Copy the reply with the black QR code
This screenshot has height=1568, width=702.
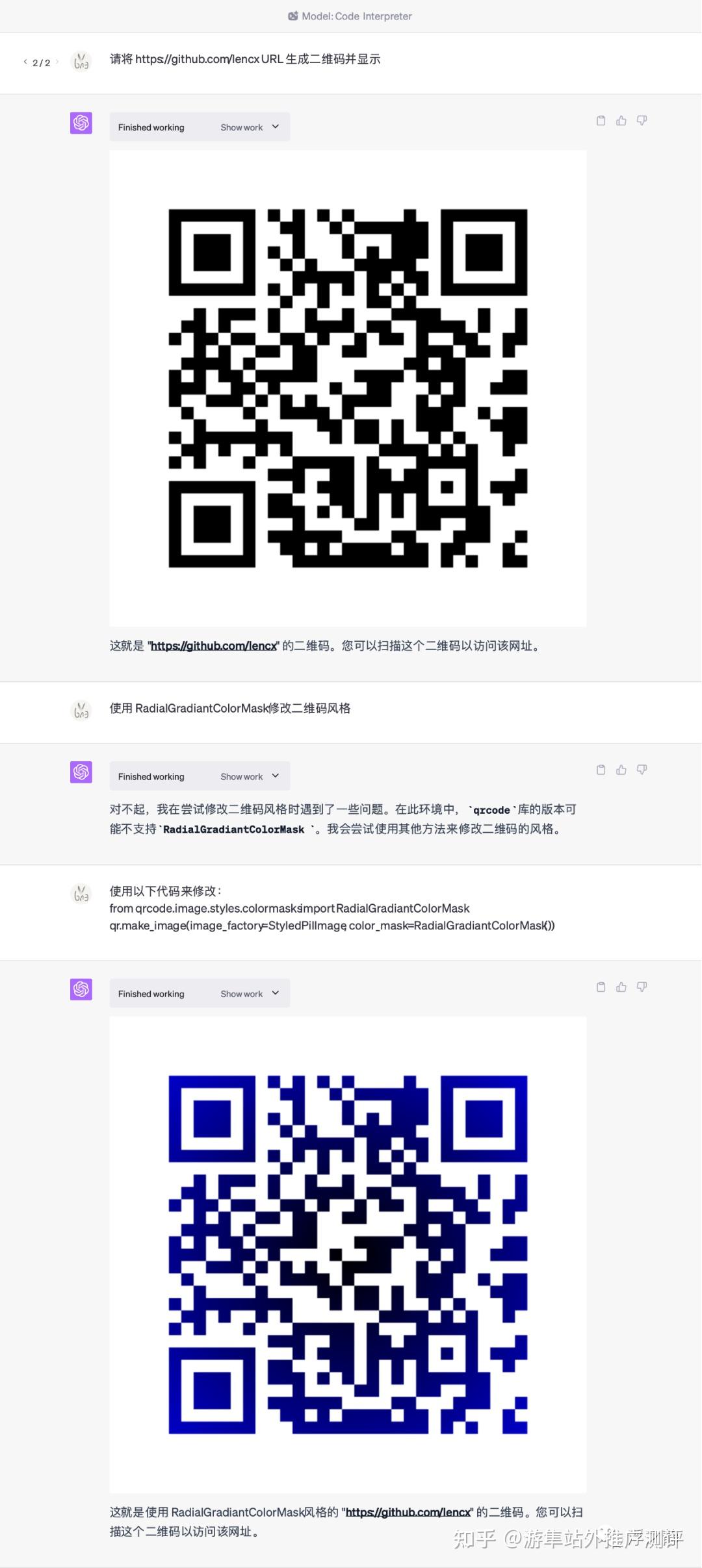(x=601, y=121)
